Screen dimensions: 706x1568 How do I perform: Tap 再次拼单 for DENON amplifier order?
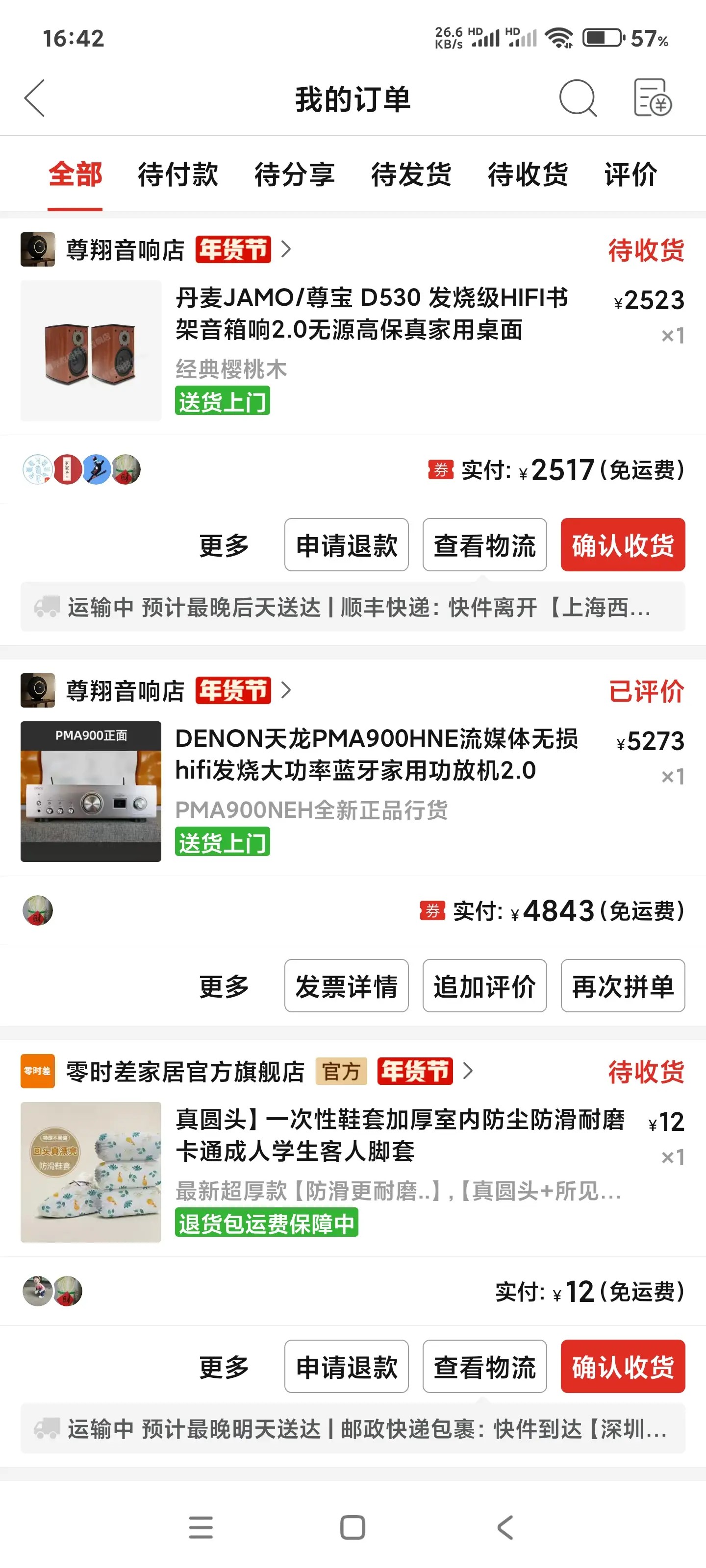[x=623, y=986]
